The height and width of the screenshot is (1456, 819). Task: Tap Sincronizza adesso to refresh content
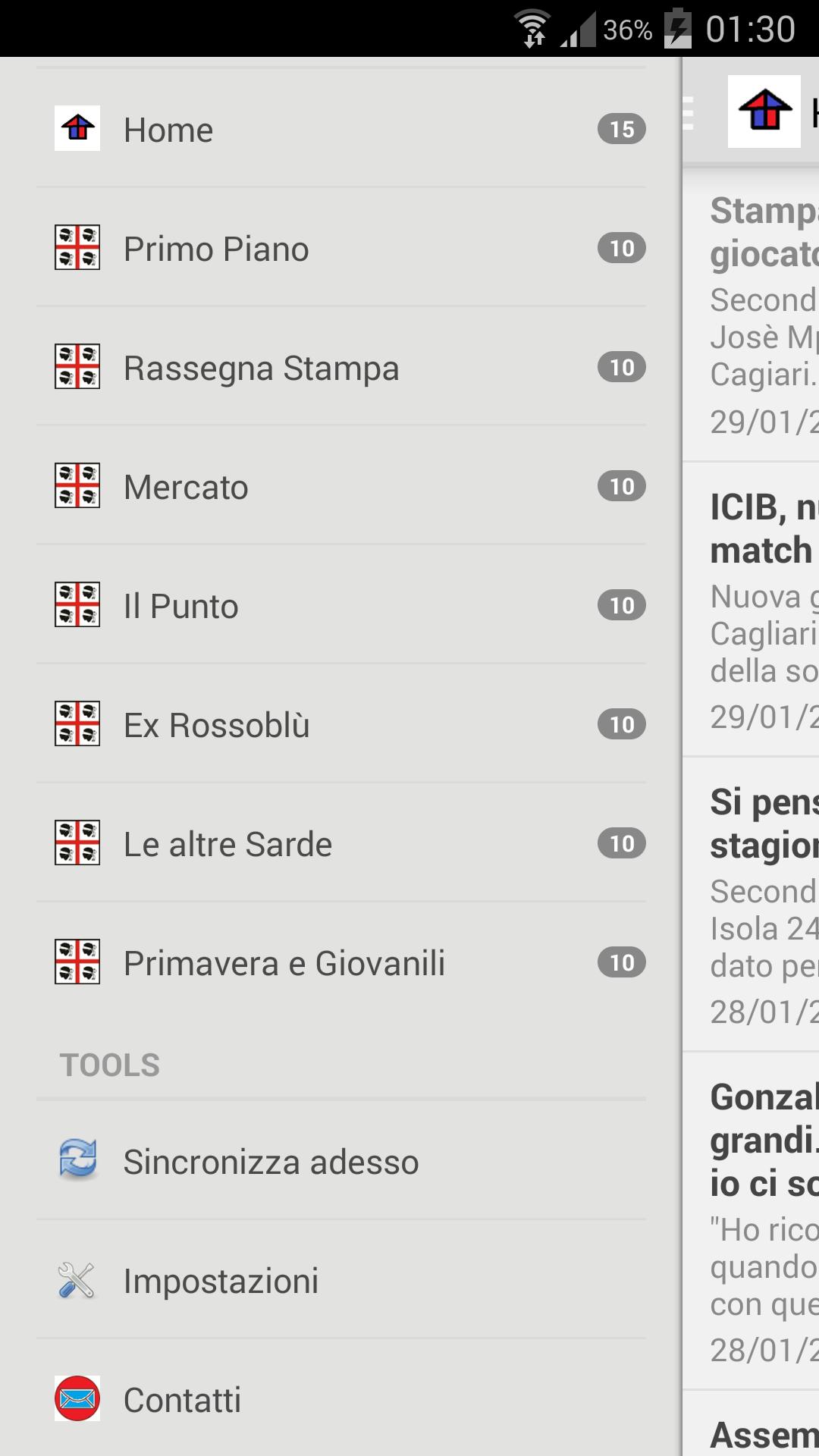click(x=271, y=1160)
